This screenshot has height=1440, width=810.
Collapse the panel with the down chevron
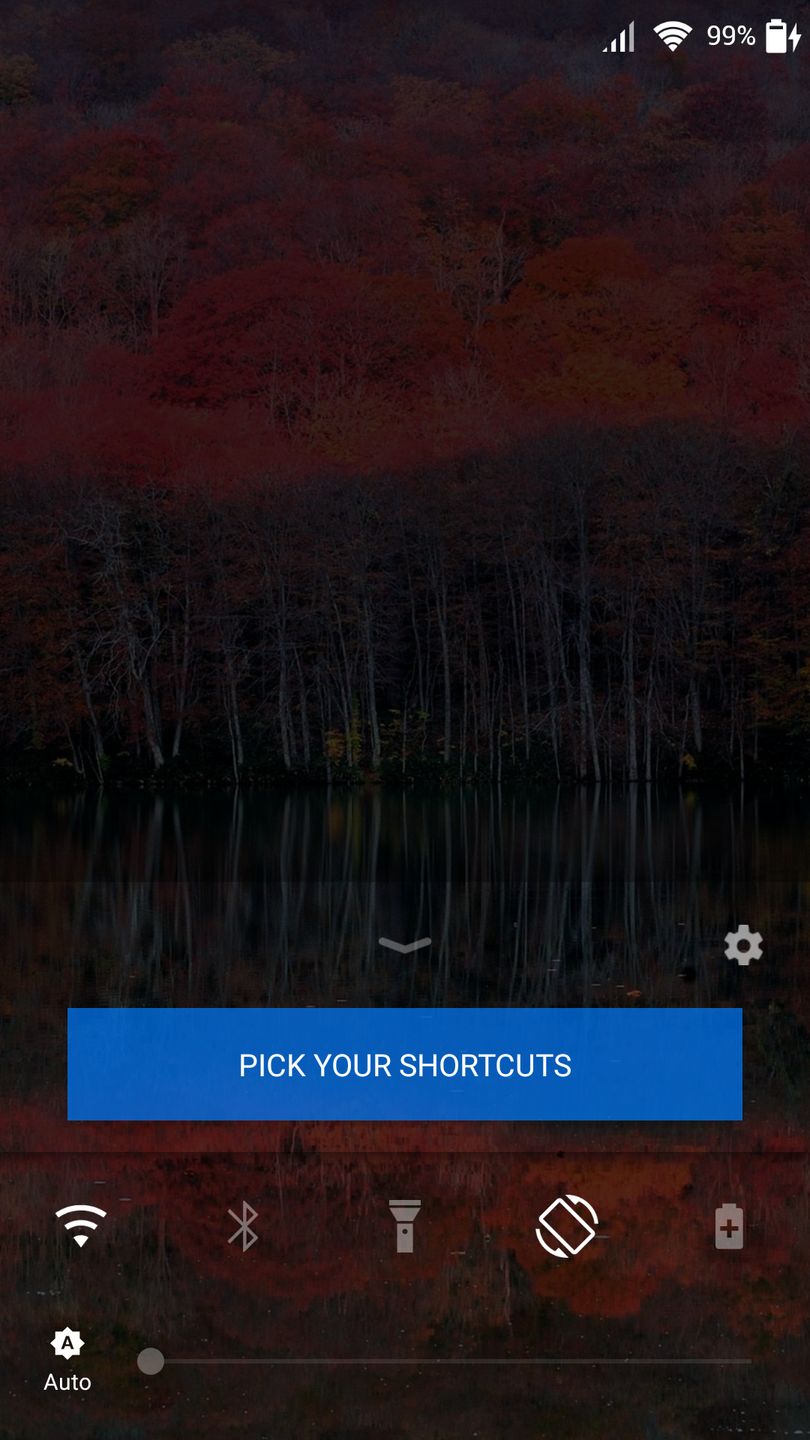(x=405, y=944)
